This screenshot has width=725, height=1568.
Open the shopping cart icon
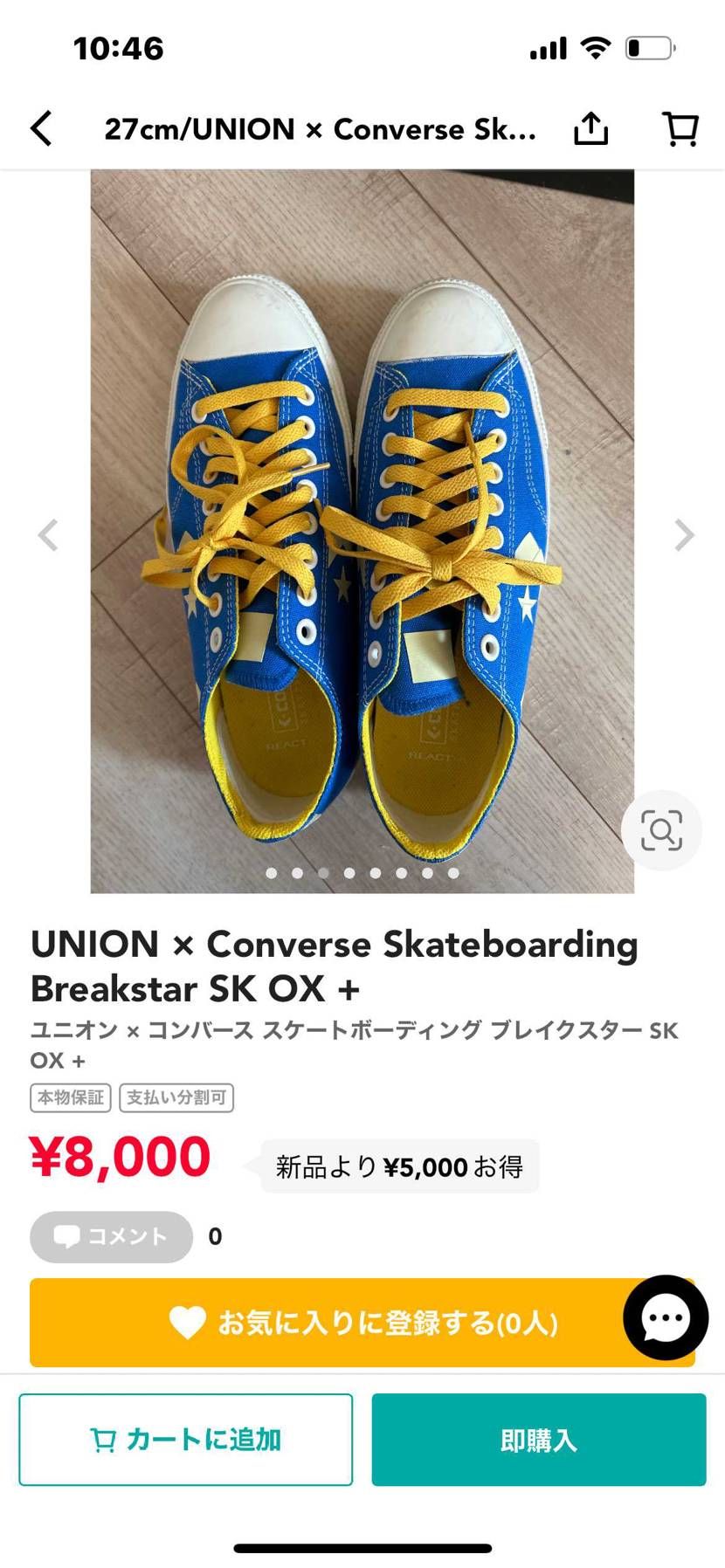[680, 127]
